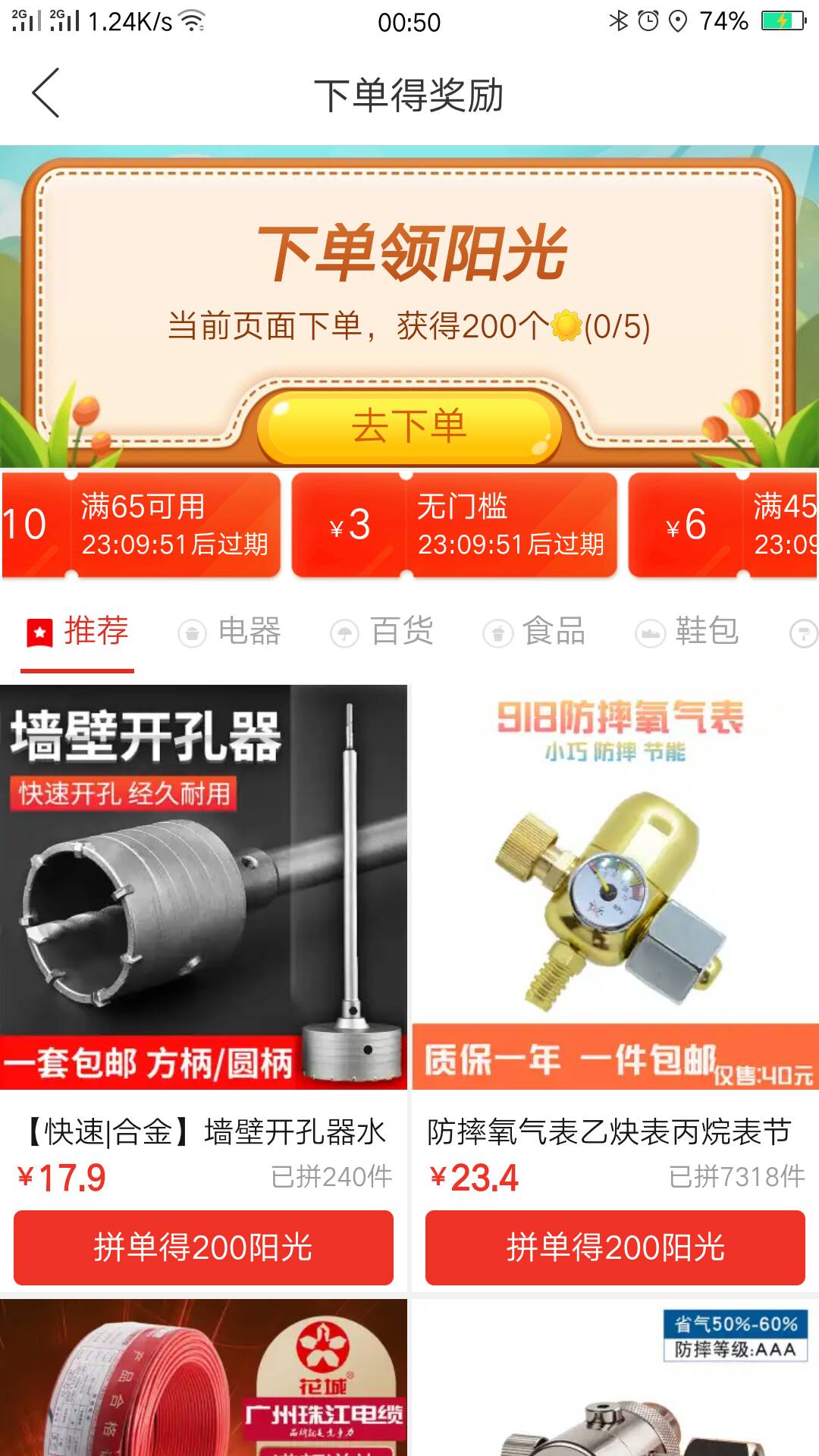The height and width of the screenshot is (1456, 819).
Task: Go back using the top-left arrow
Action: click(45, 93)
